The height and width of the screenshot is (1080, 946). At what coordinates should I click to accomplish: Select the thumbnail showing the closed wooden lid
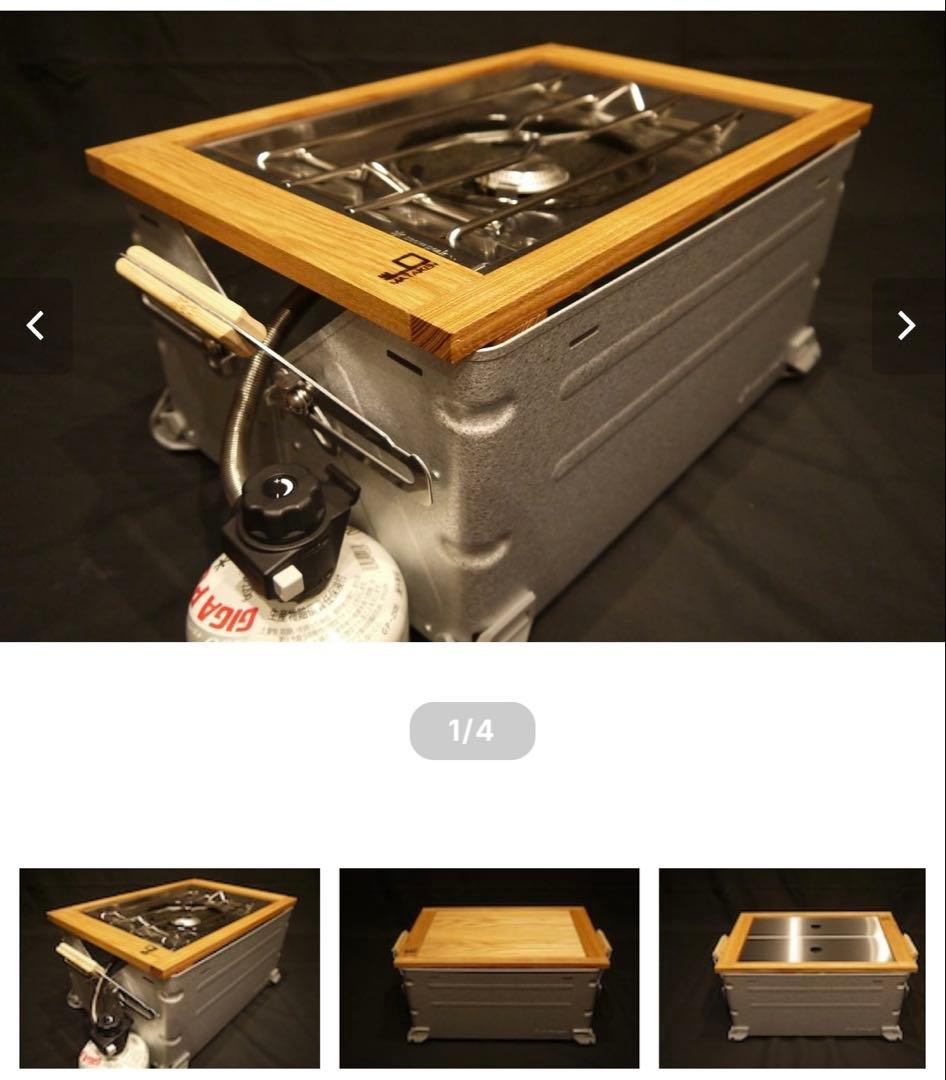pos(489,967)
